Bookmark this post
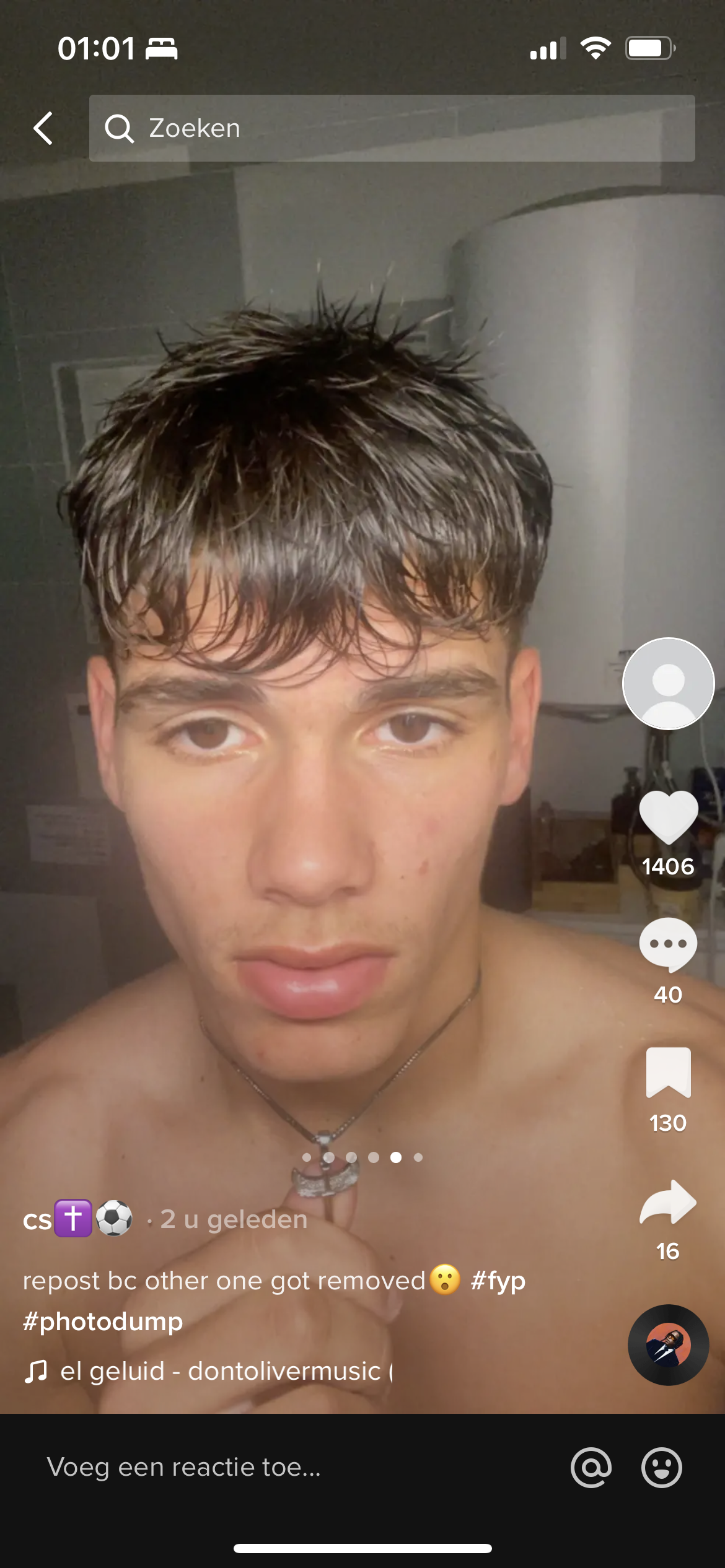Screen dimensions: 725x1568 [668, 1073]
